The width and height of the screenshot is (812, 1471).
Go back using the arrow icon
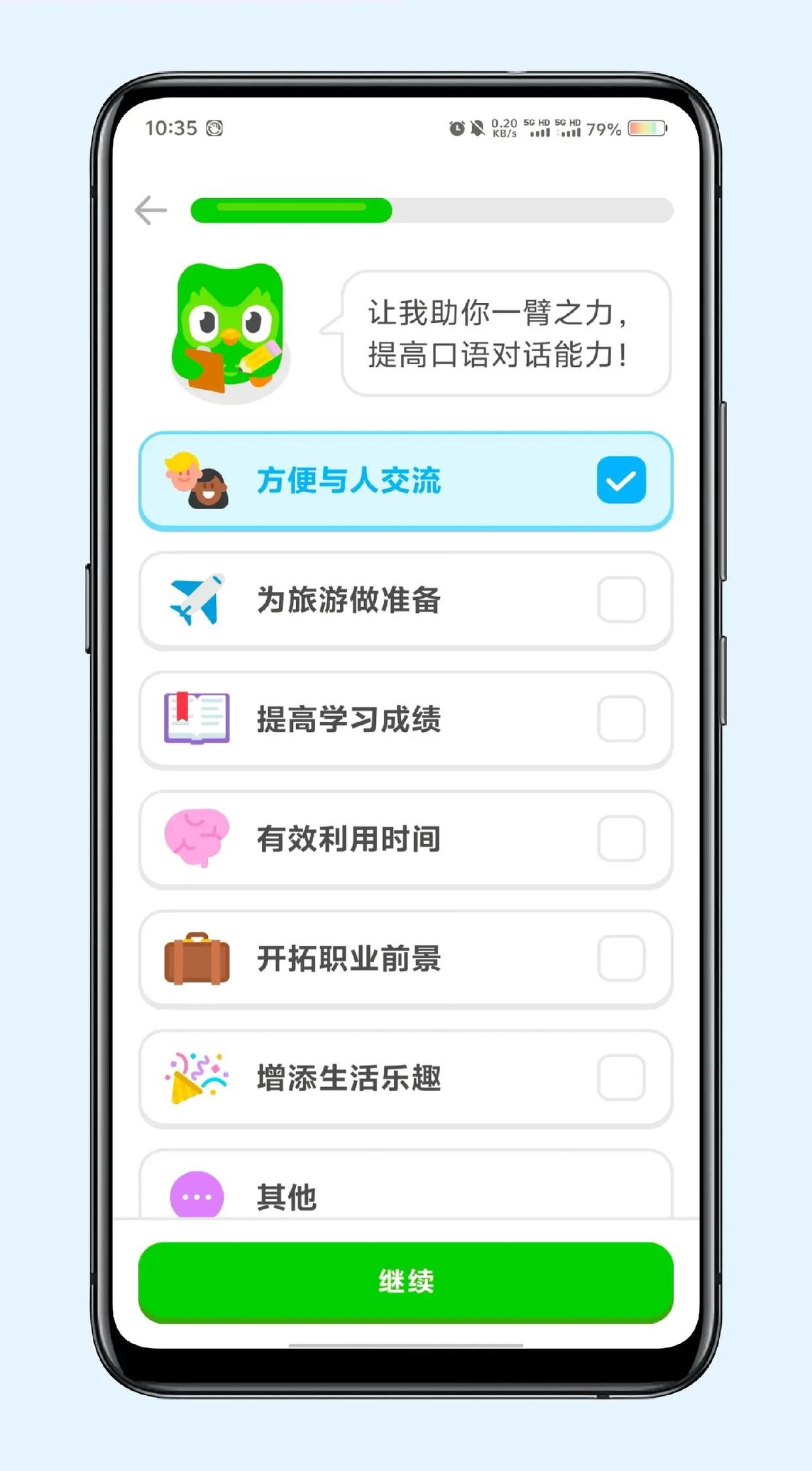click(151, 211)
